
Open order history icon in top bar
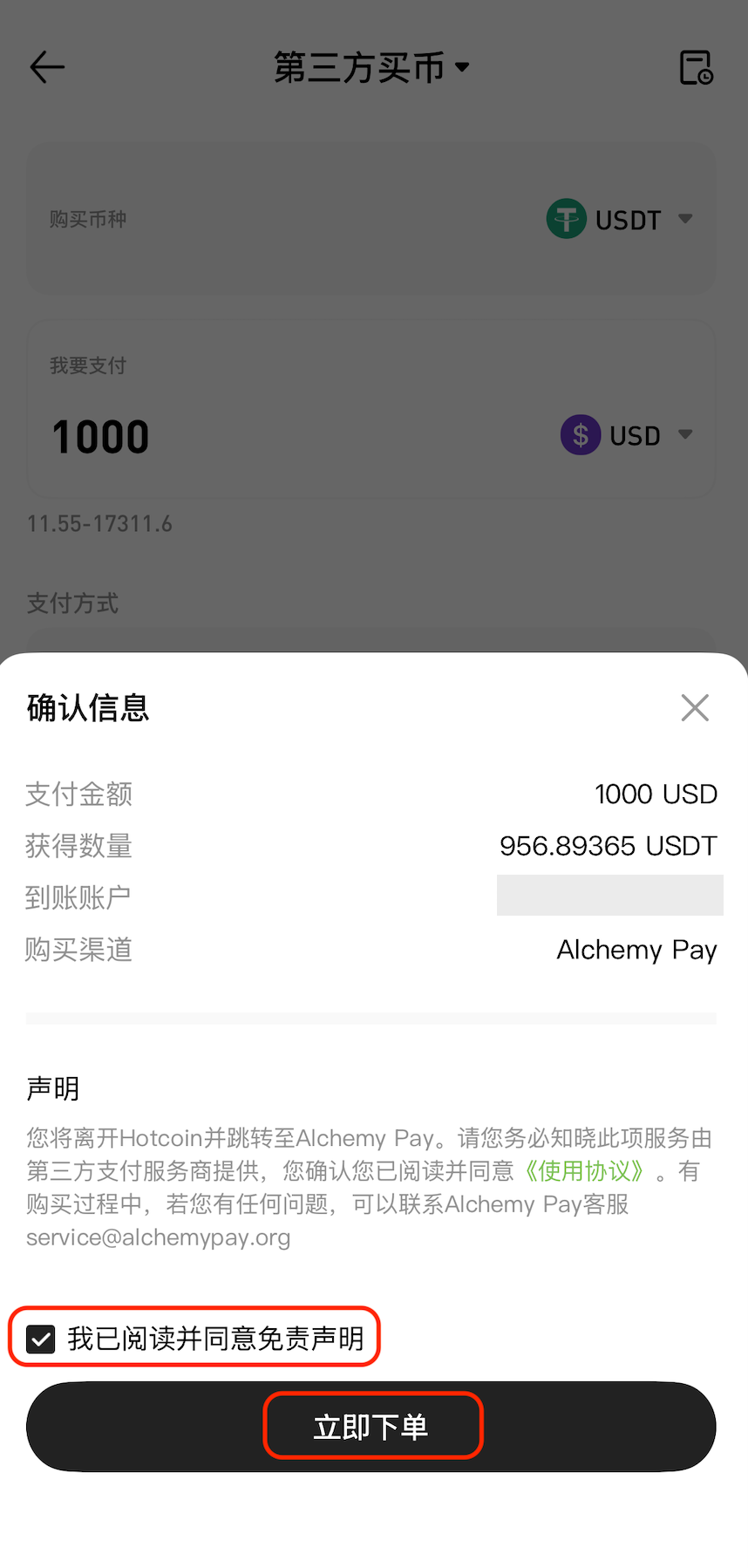click(696, 67)
